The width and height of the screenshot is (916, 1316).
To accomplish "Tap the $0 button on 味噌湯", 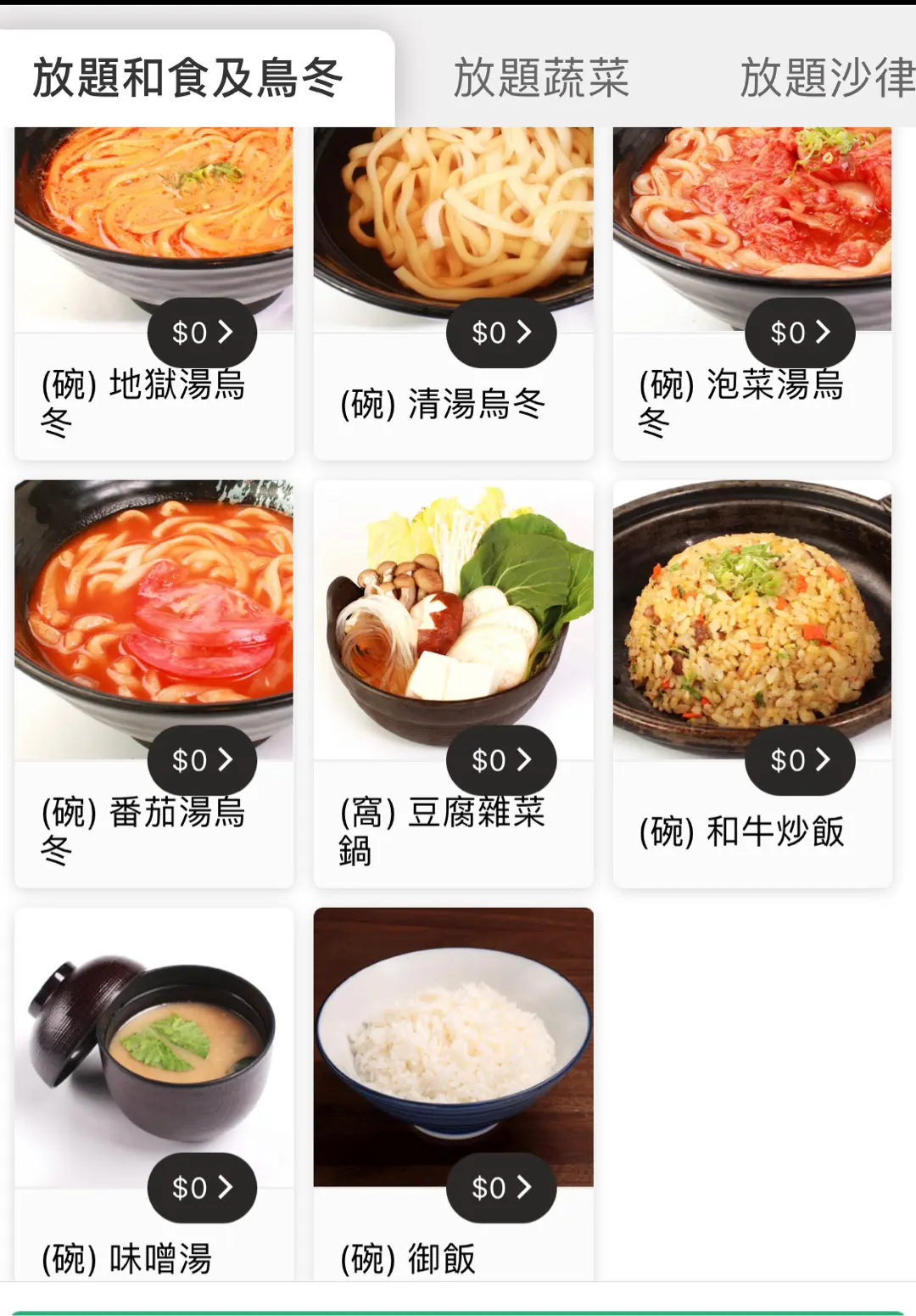I will [x=202, y=1188].
